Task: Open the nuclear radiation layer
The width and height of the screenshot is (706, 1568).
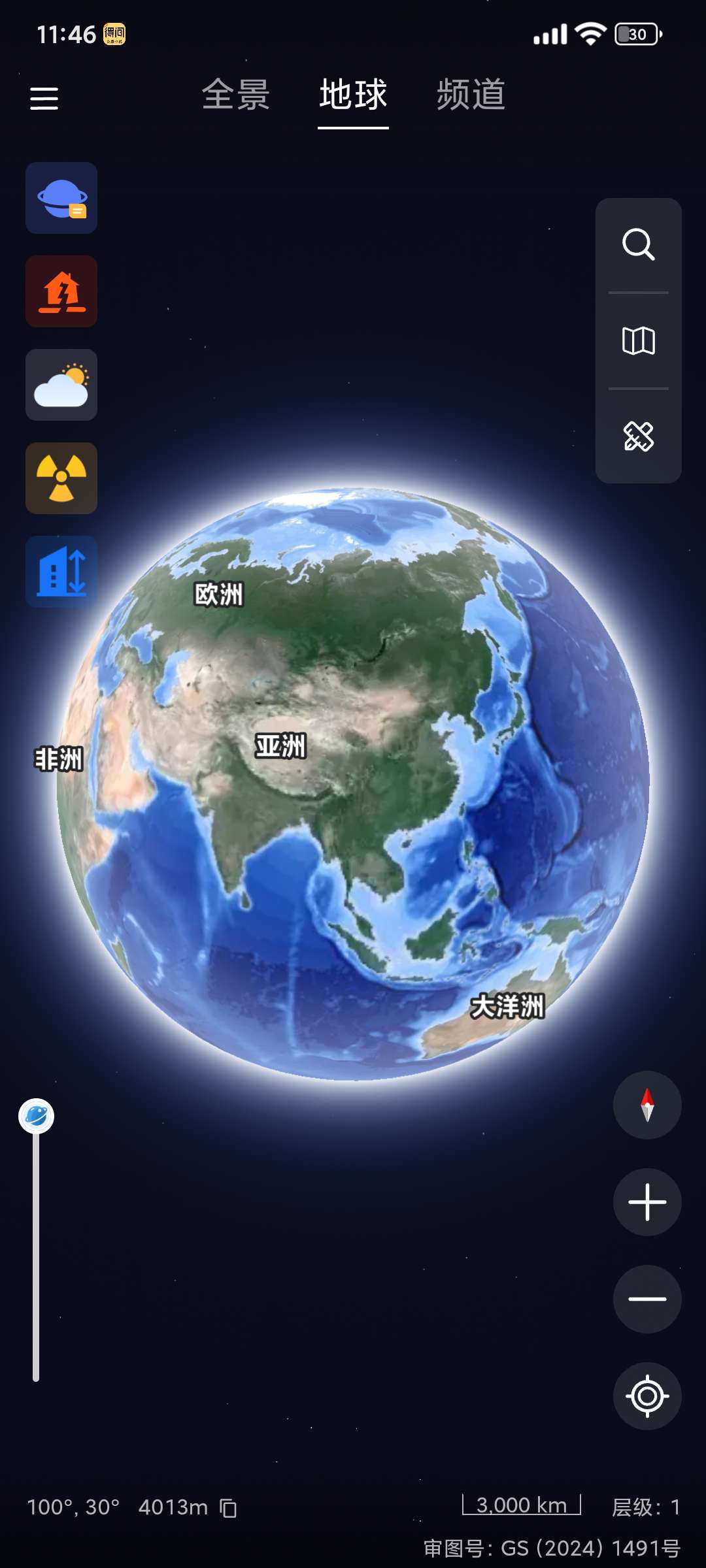Action: 61,478
